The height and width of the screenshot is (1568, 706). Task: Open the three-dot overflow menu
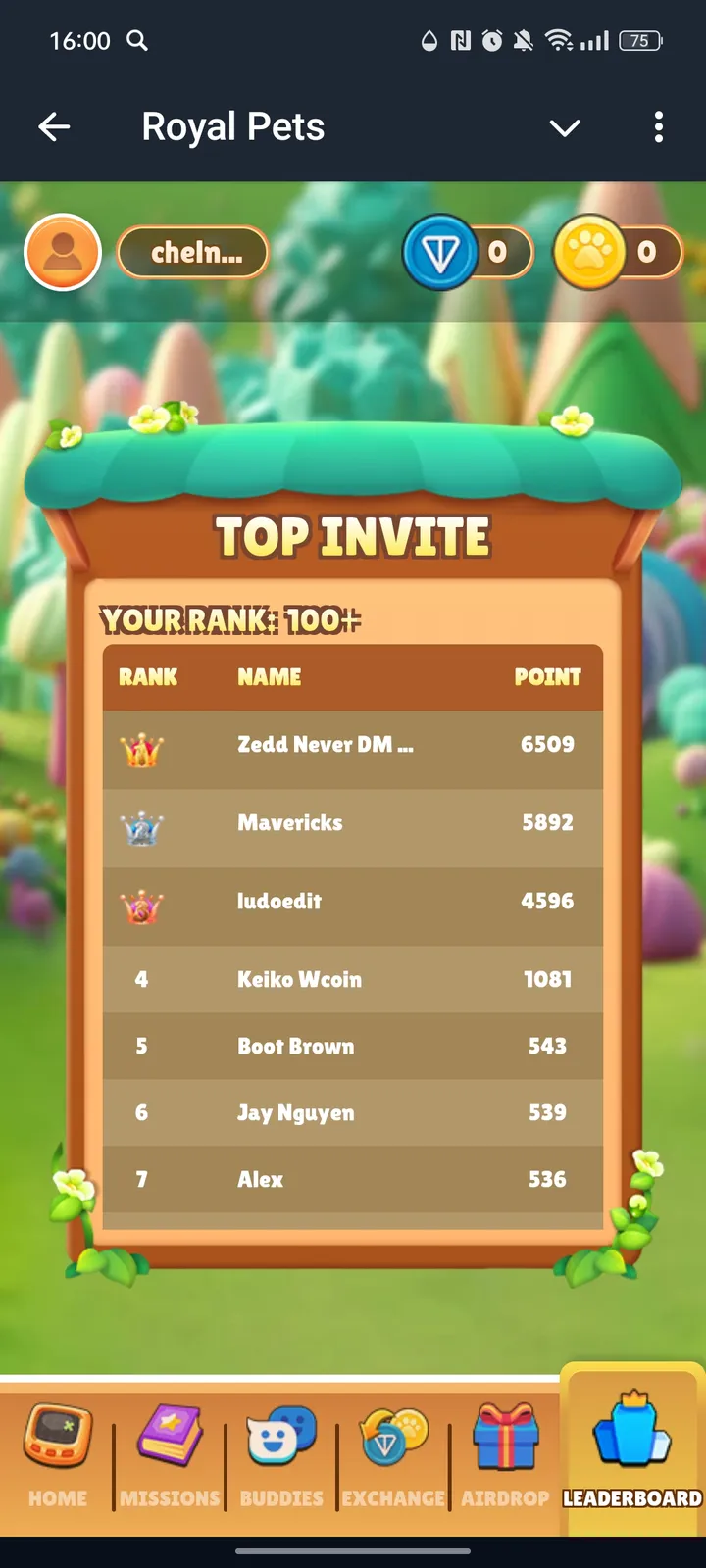pos(659,127)
